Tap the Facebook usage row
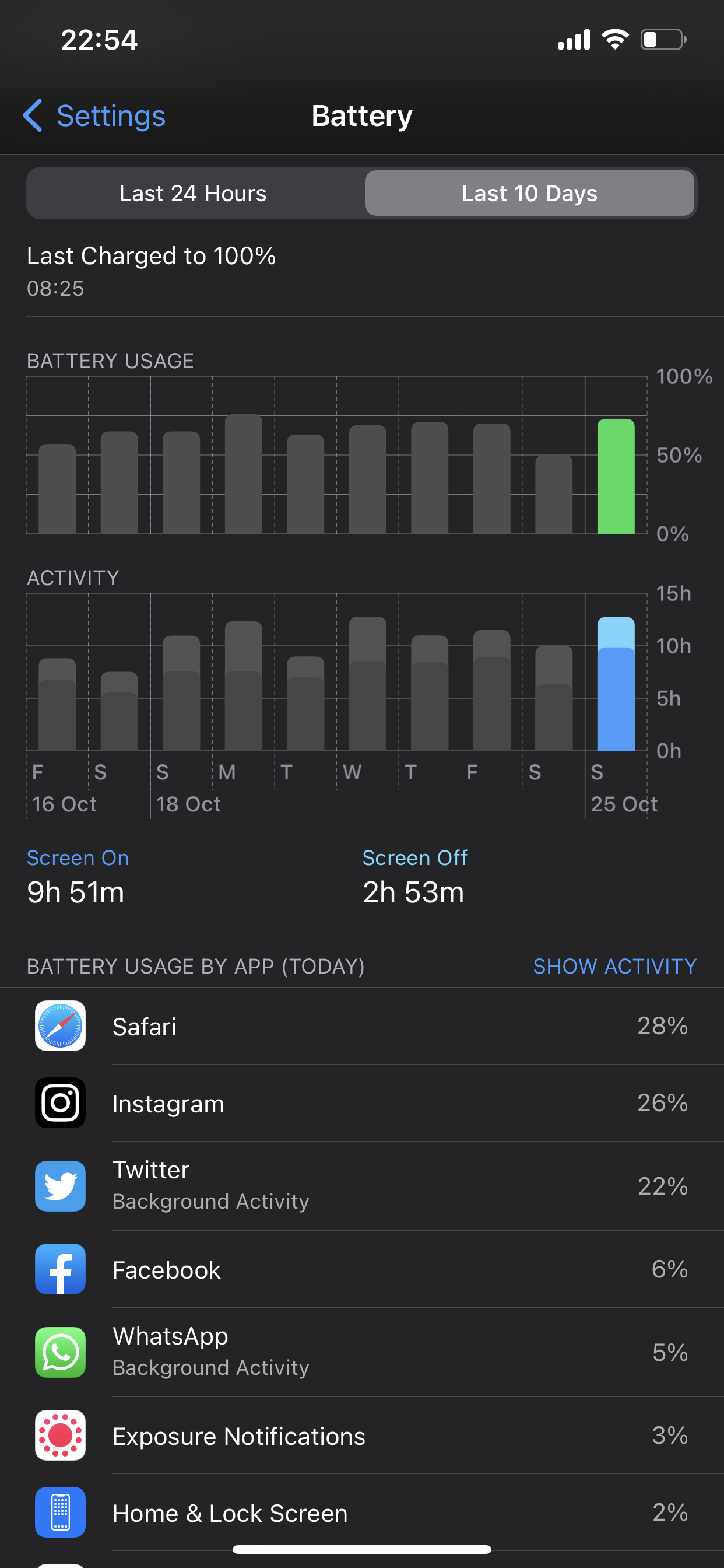 point(361,1270)
